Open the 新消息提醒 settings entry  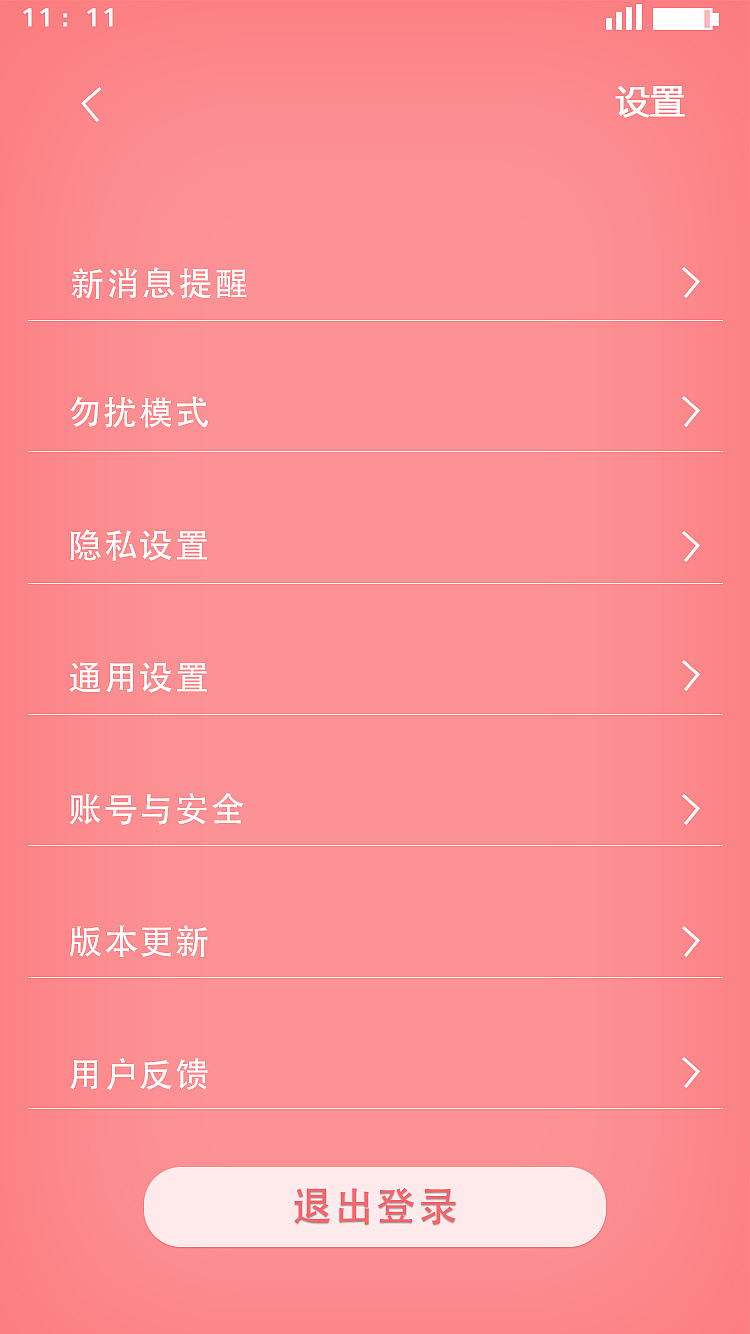pos(160,284)
